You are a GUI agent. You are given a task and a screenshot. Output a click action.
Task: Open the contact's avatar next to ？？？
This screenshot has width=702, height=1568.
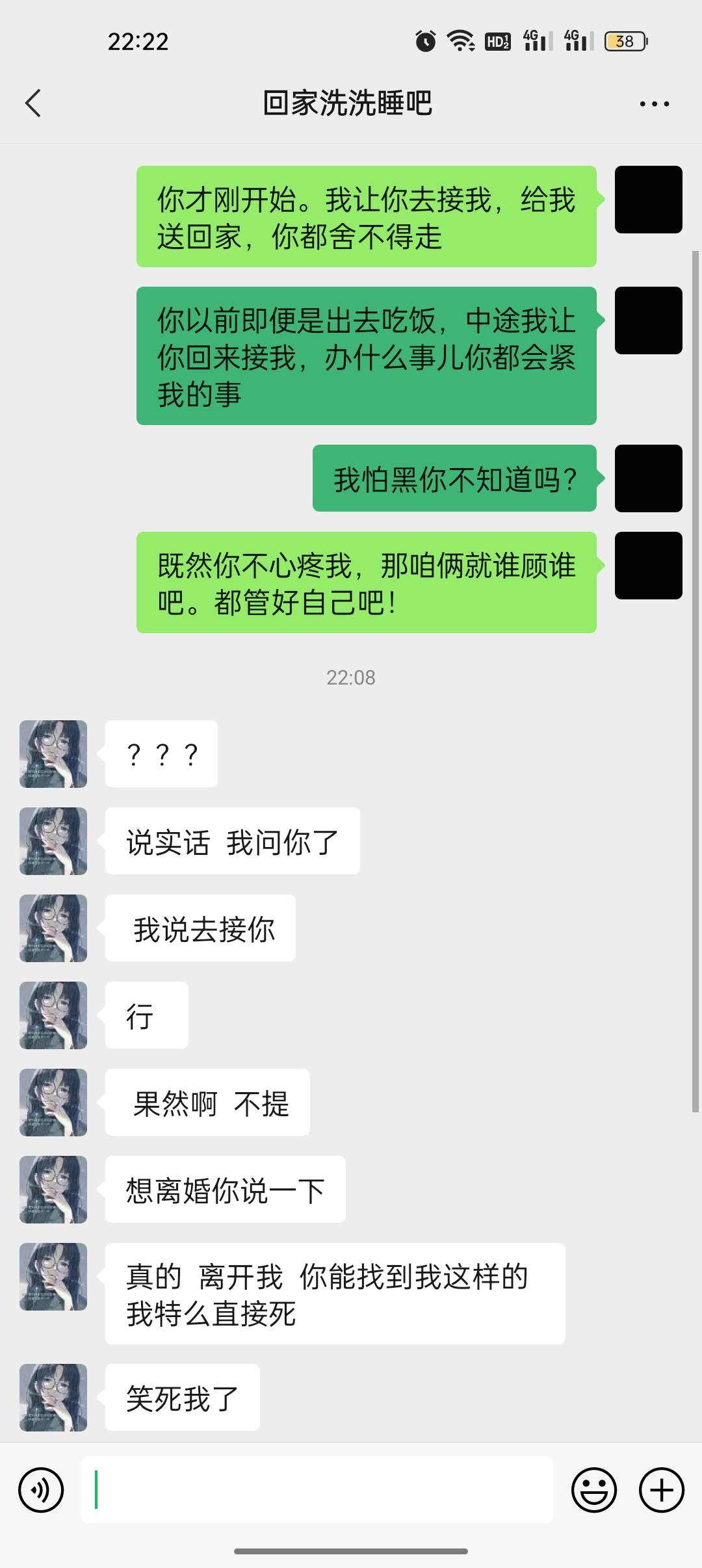pyautogui.click(x=53, y=753)
